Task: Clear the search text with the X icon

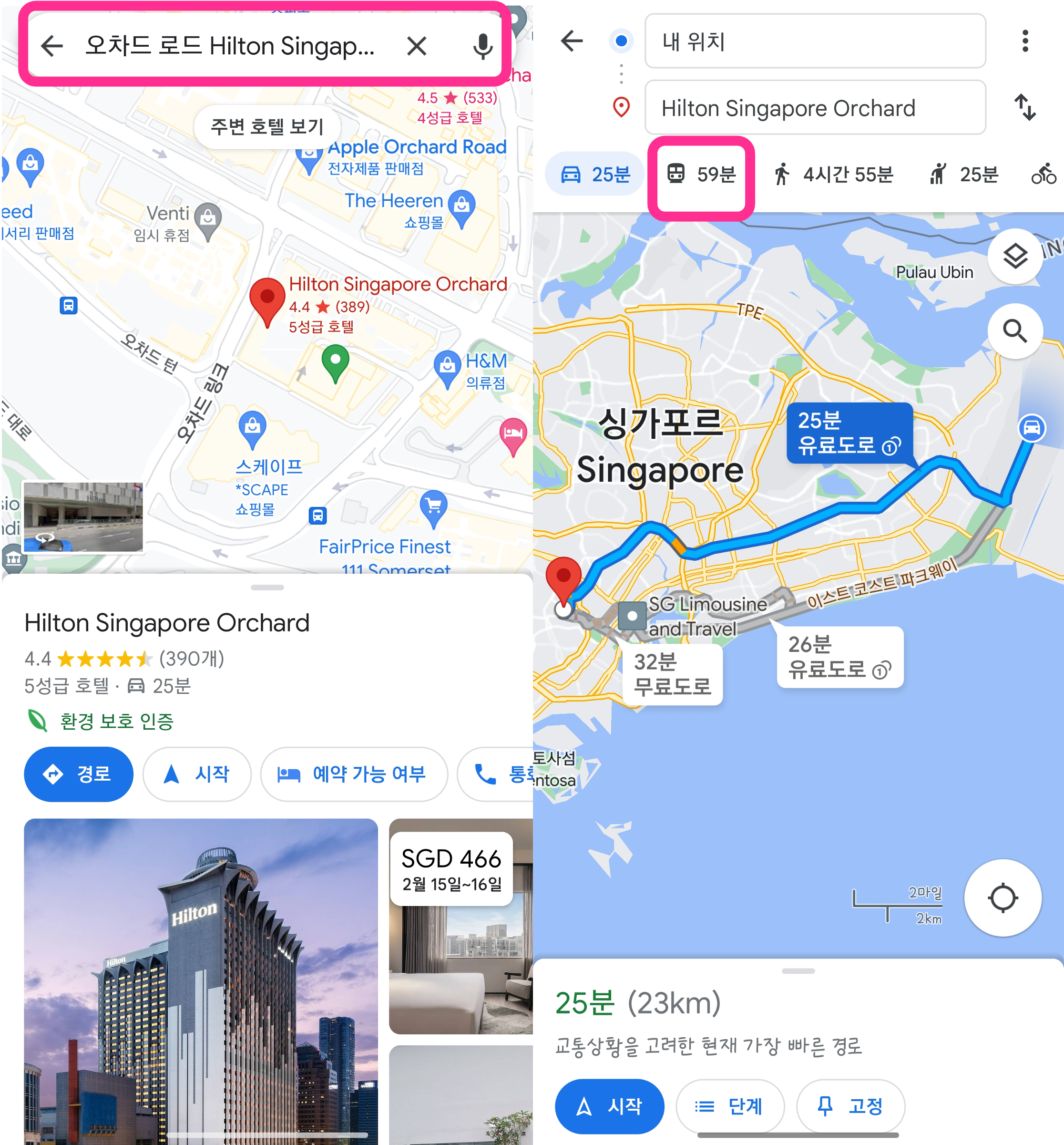Action: pos(417,47)
